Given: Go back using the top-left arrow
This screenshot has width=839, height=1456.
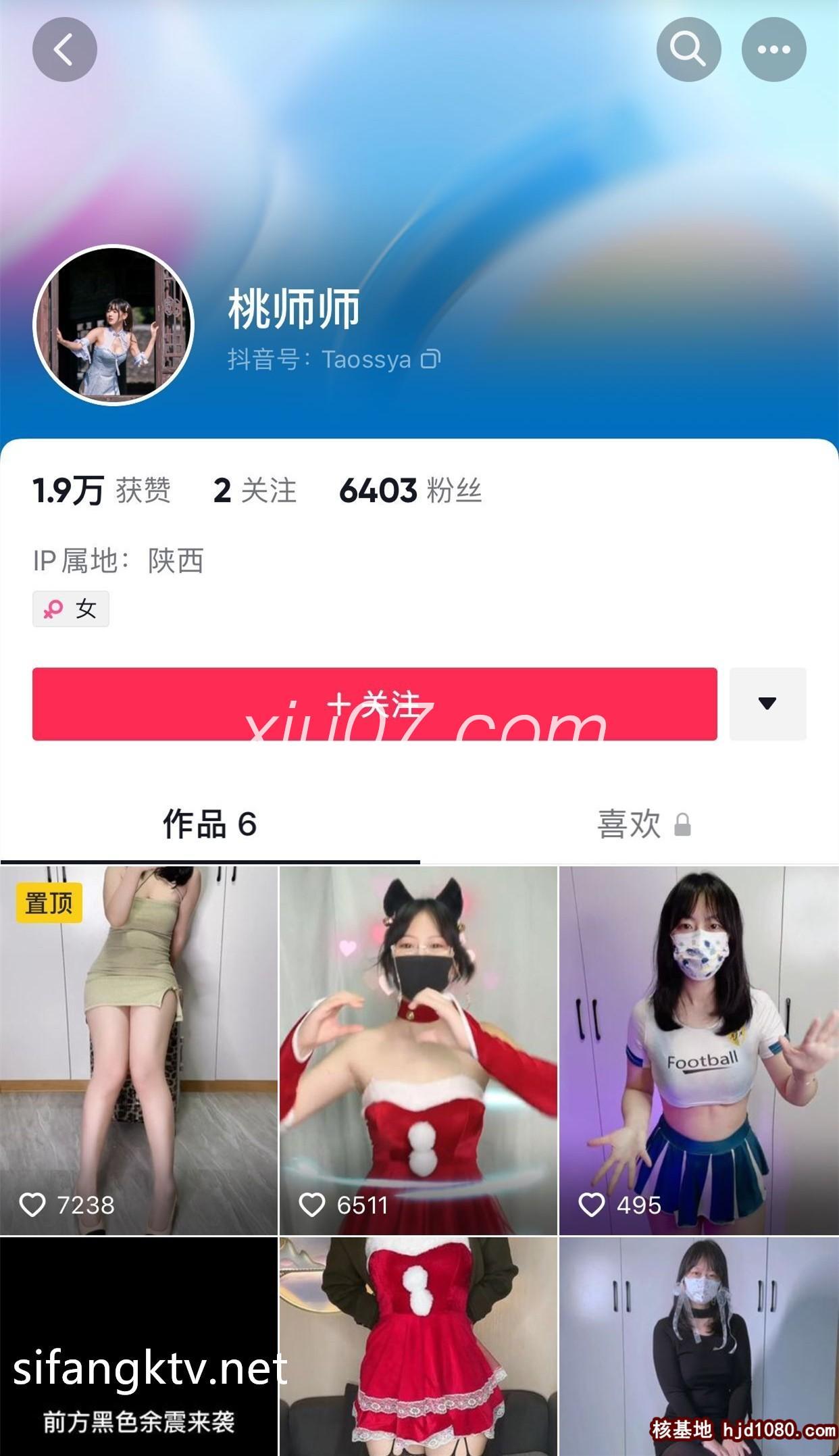Looking at the screenshot, I should coord(64,49).
